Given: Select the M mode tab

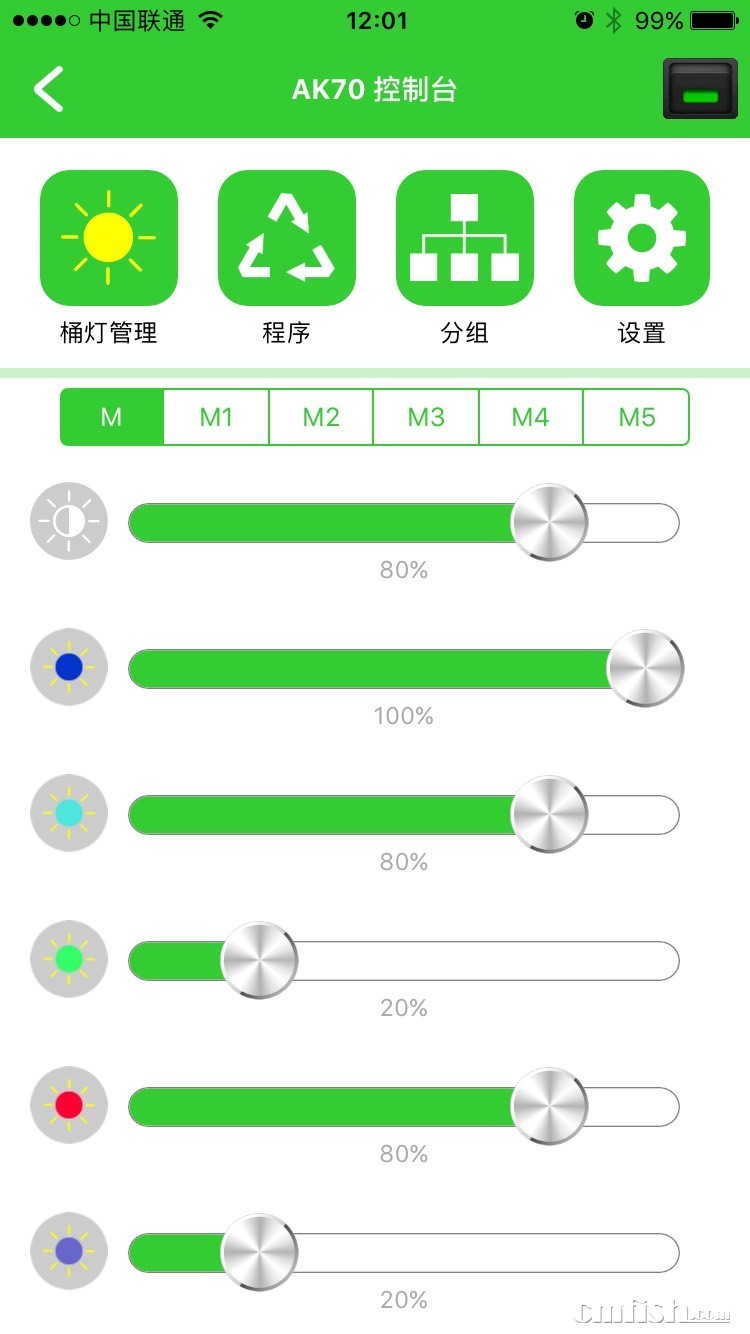Looking at the screenshot, I should click(112, 417).
